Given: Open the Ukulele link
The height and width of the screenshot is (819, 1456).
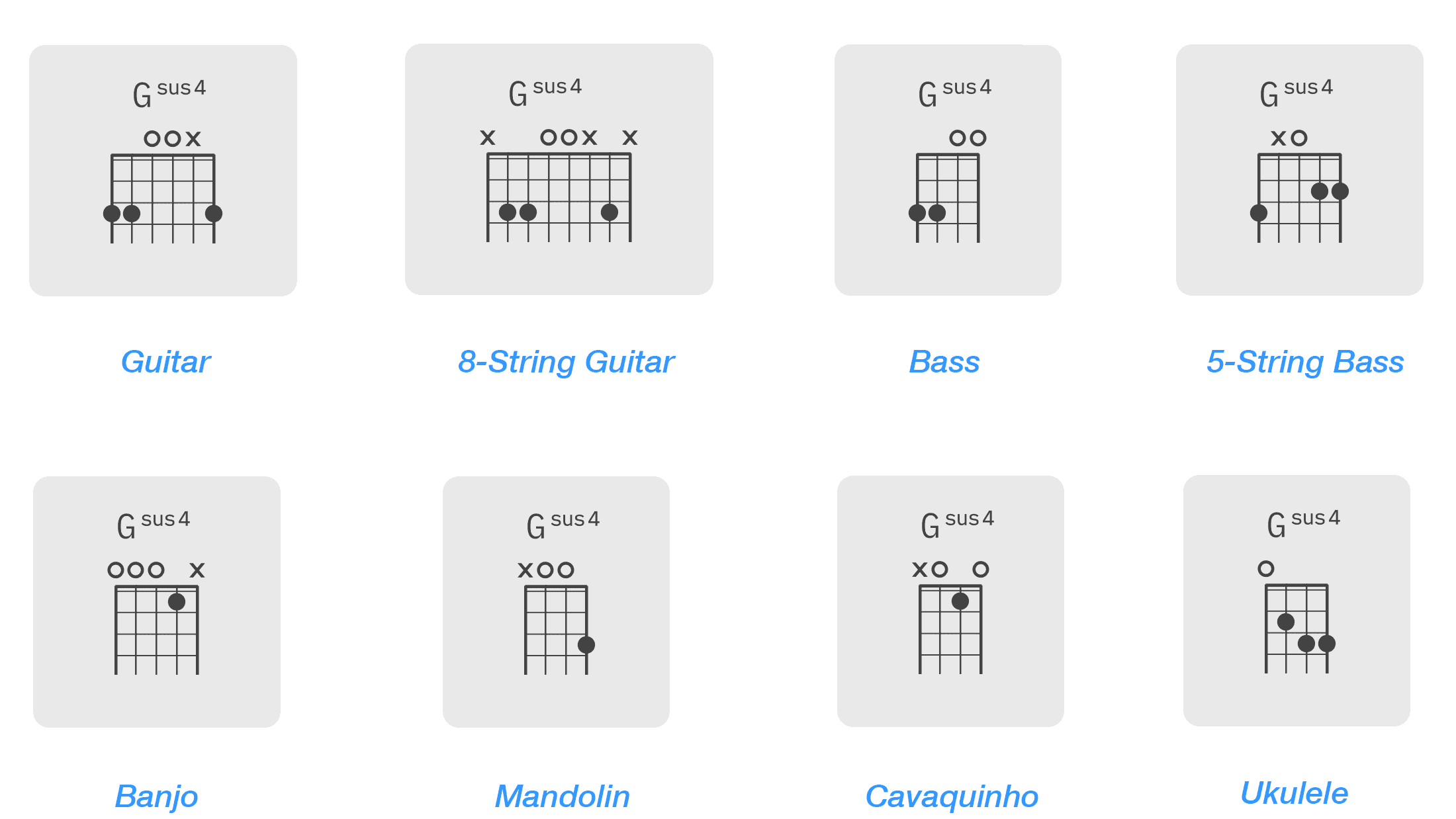Looking at the screenshot, I should [1294, 793].
